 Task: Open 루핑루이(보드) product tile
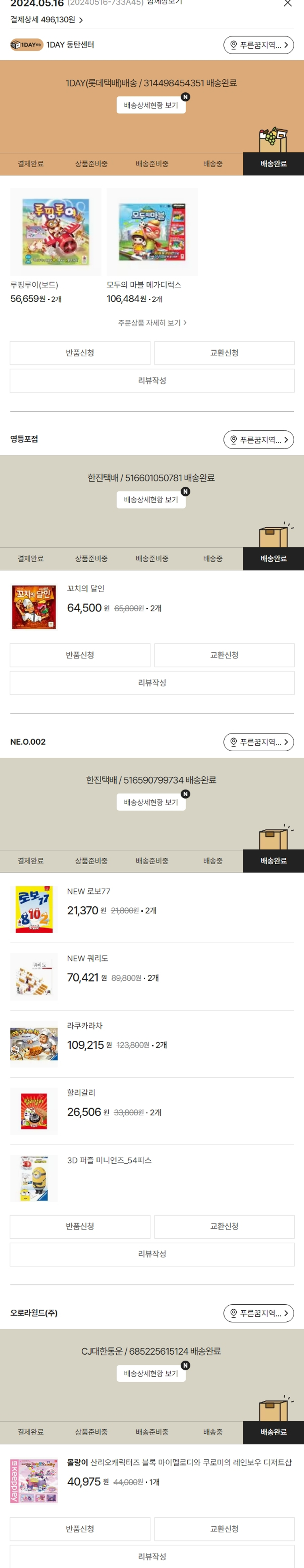(56, 232)
